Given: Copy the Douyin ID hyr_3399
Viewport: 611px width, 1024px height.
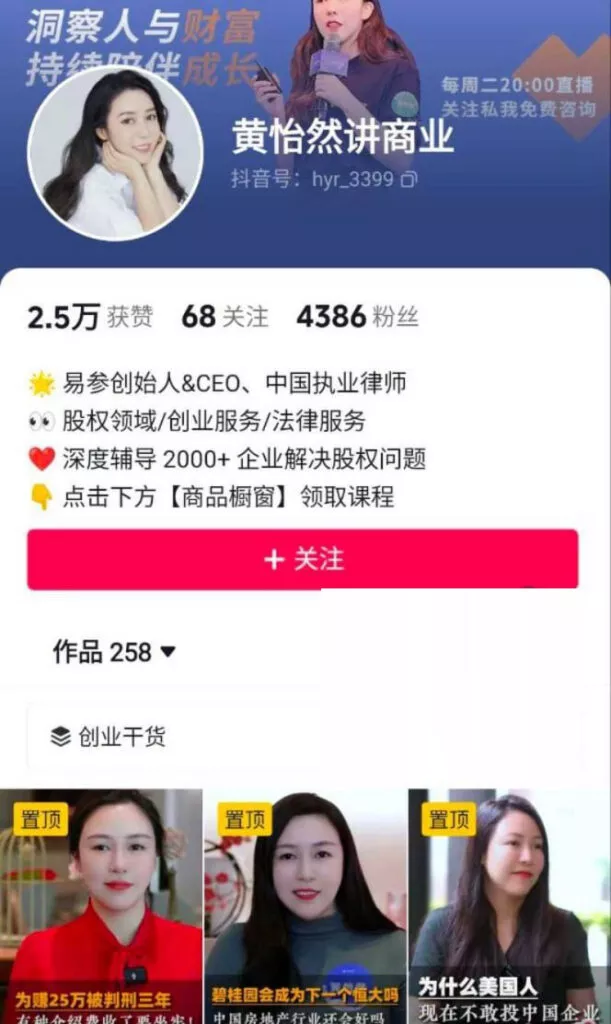Looking at the screenshot, I should point(409,180).
